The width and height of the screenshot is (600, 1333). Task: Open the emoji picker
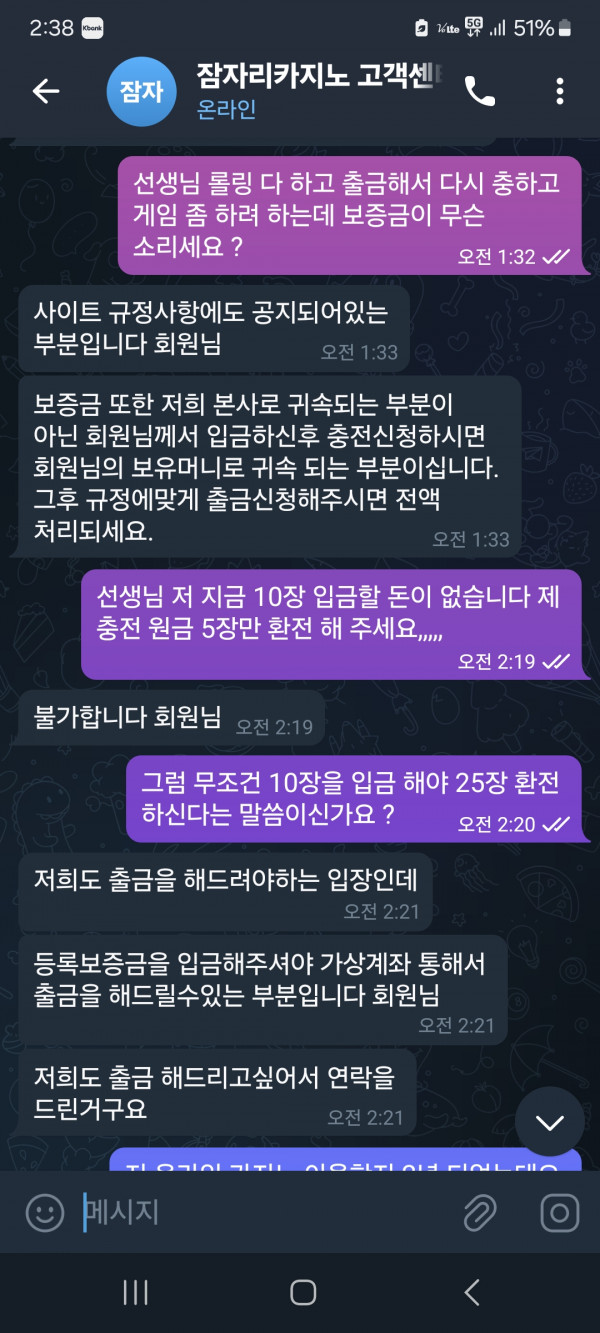point(44,1214)
